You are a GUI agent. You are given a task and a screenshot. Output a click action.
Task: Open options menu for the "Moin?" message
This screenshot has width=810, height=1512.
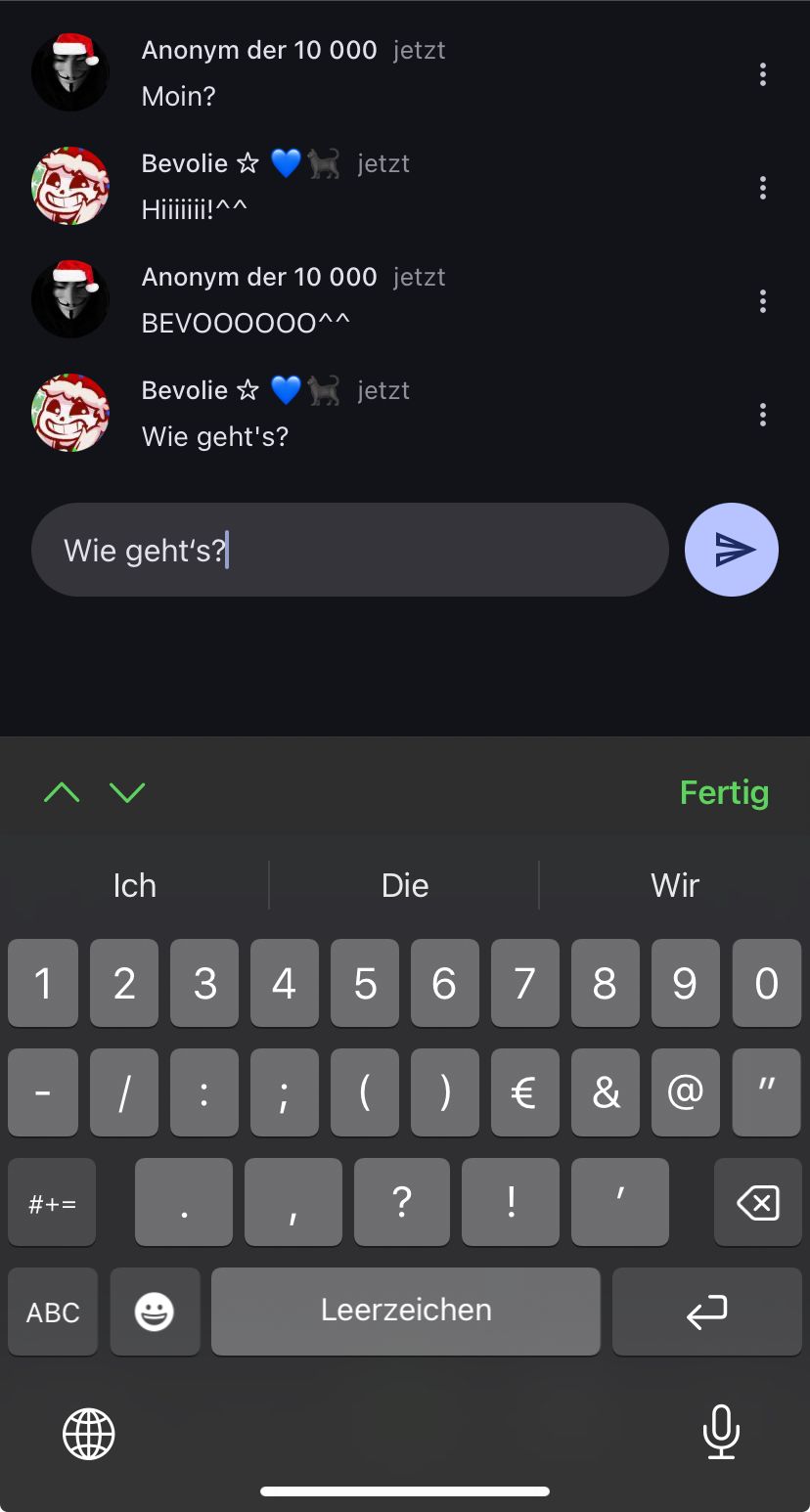tap(763, 74)
